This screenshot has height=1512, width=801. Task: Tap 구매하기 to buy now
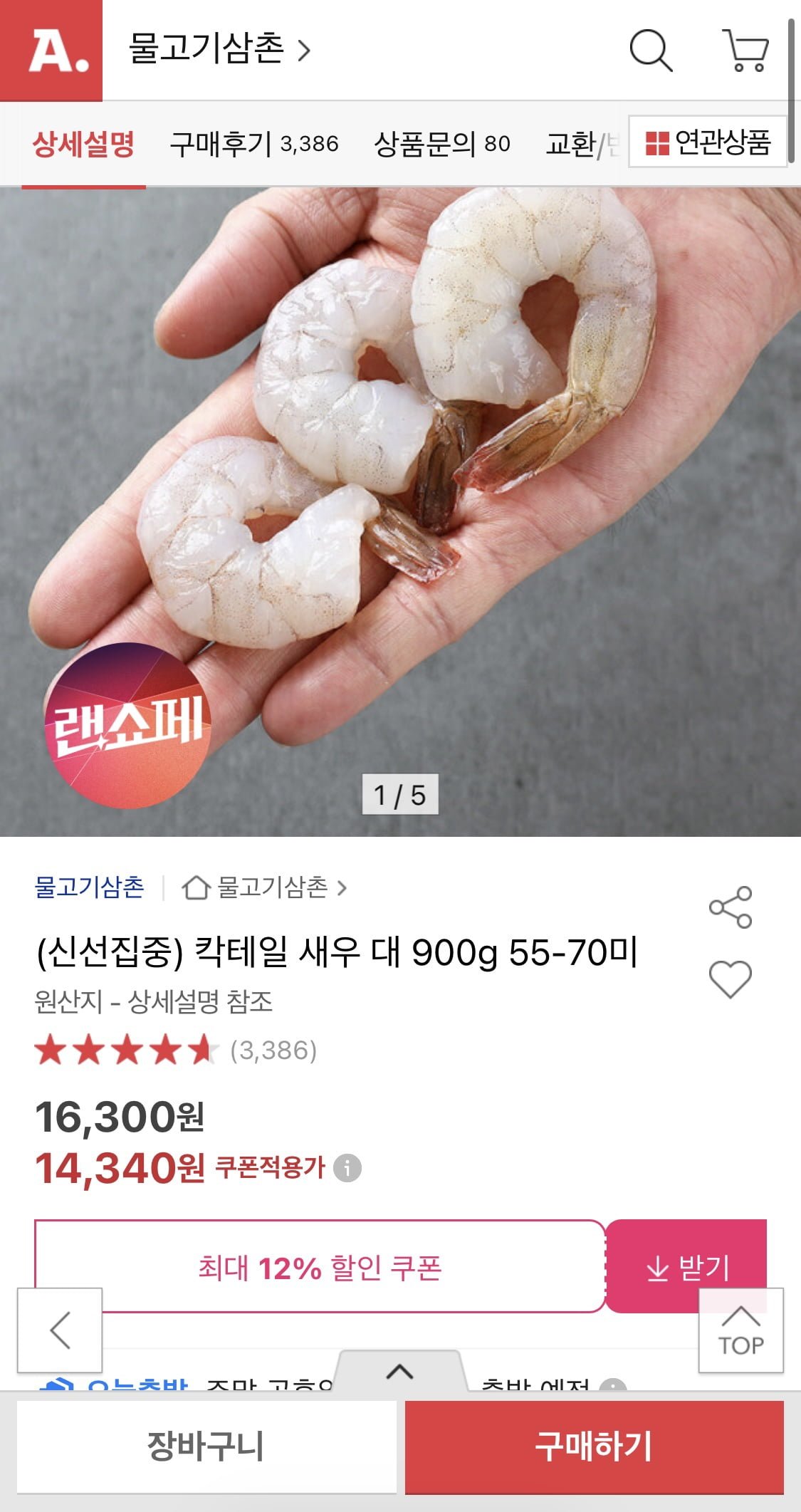click(594, 1446)
